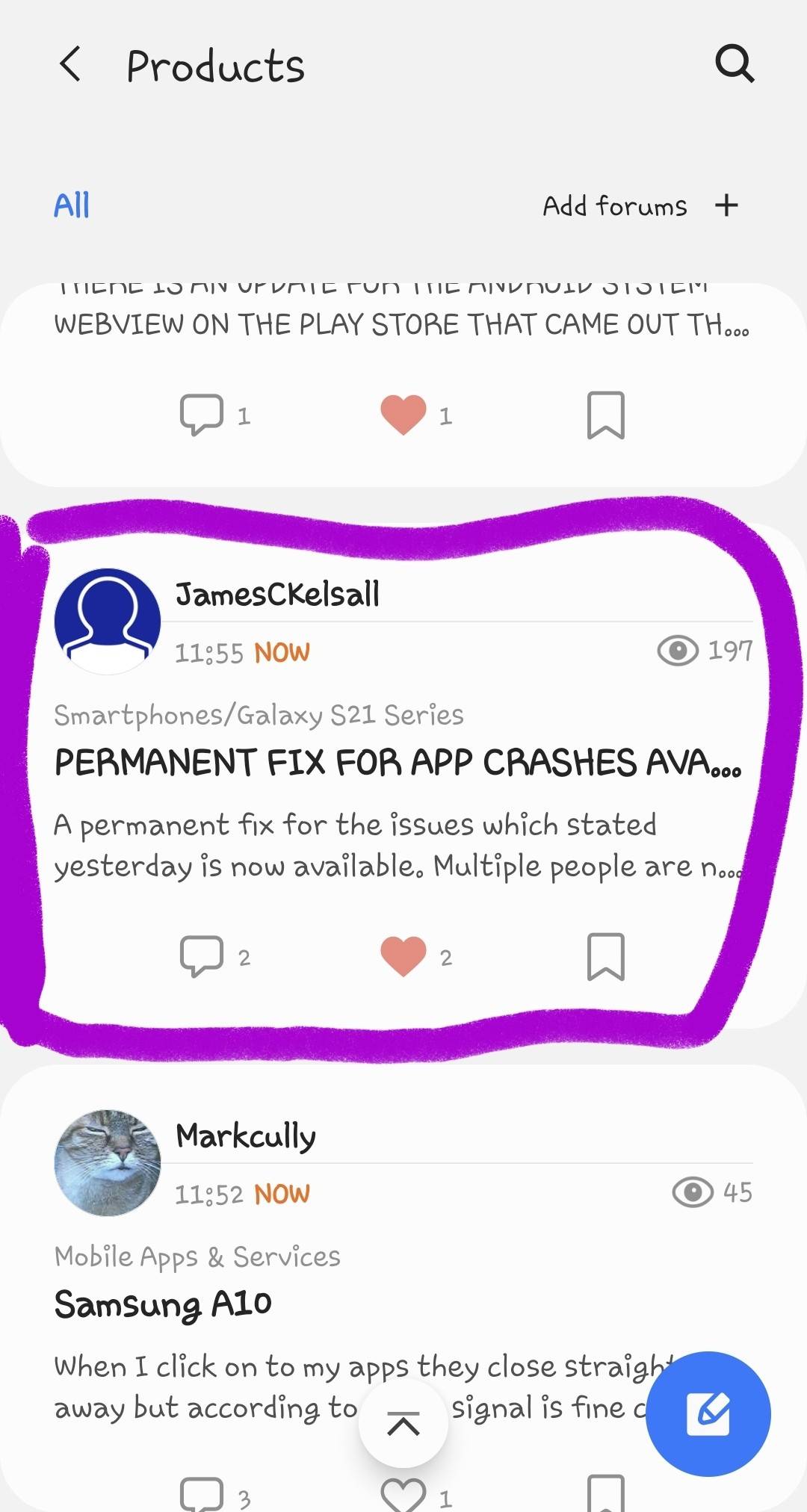The width and height of the screenshot is (807, 1512).
Task: Jump to top of the feed
Action: click(403, 1424)
